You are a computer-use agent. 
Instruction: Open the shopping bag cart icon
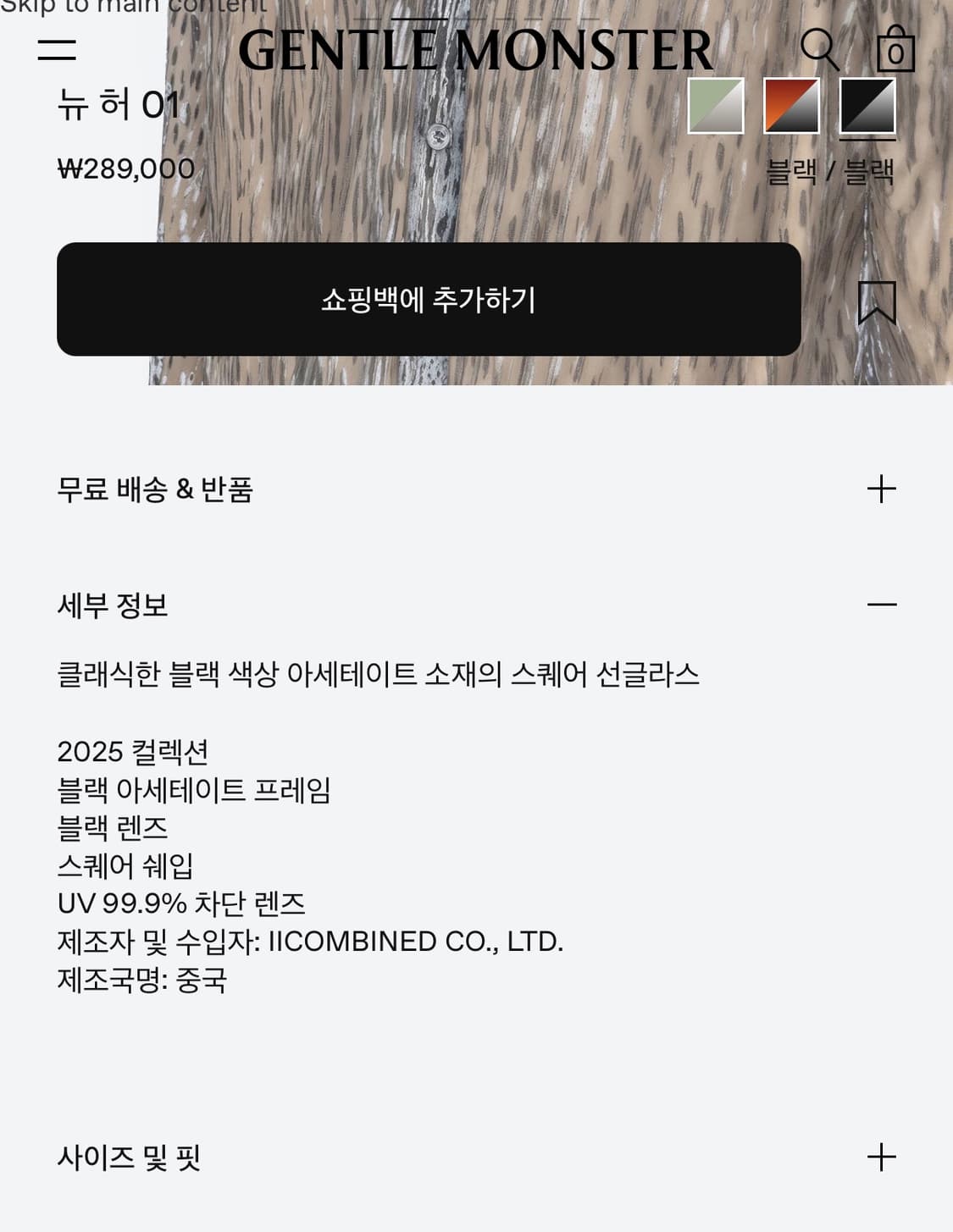point(894,52)
